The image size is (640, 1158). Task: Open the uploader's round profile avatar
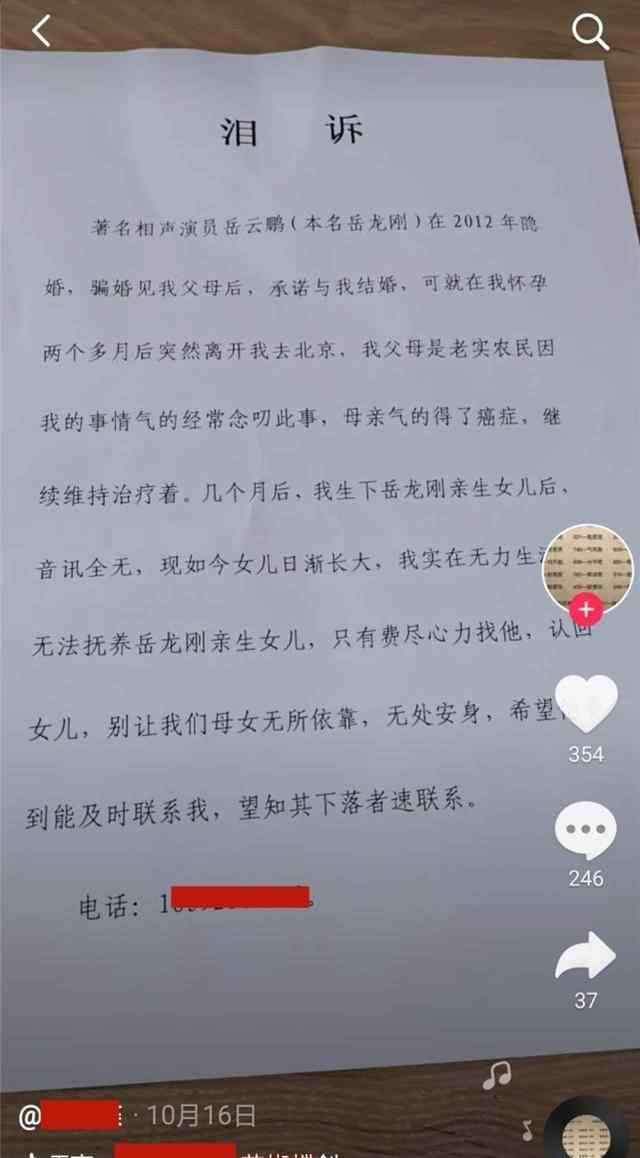point(588,566)
